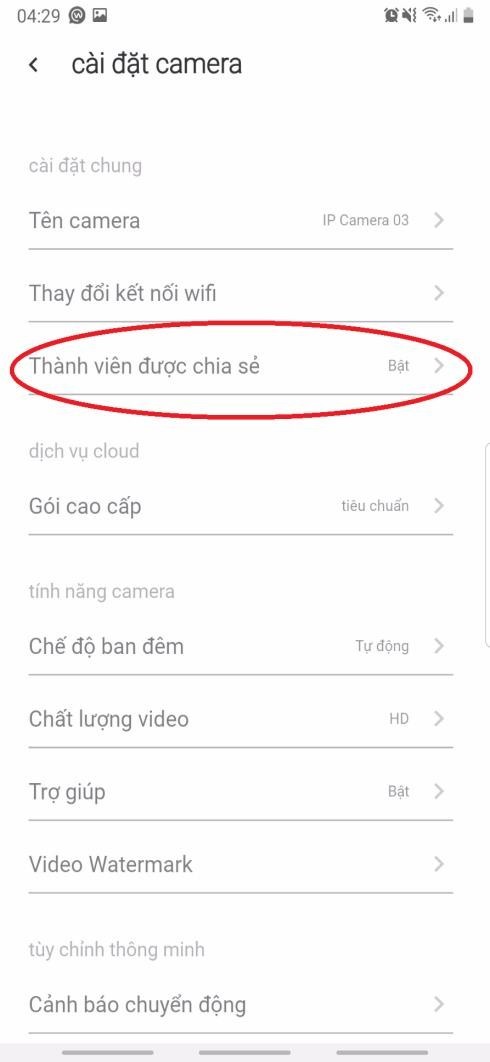Open Thành viên được chia sẻ
490x1062 pixels.
coord(241,366)
